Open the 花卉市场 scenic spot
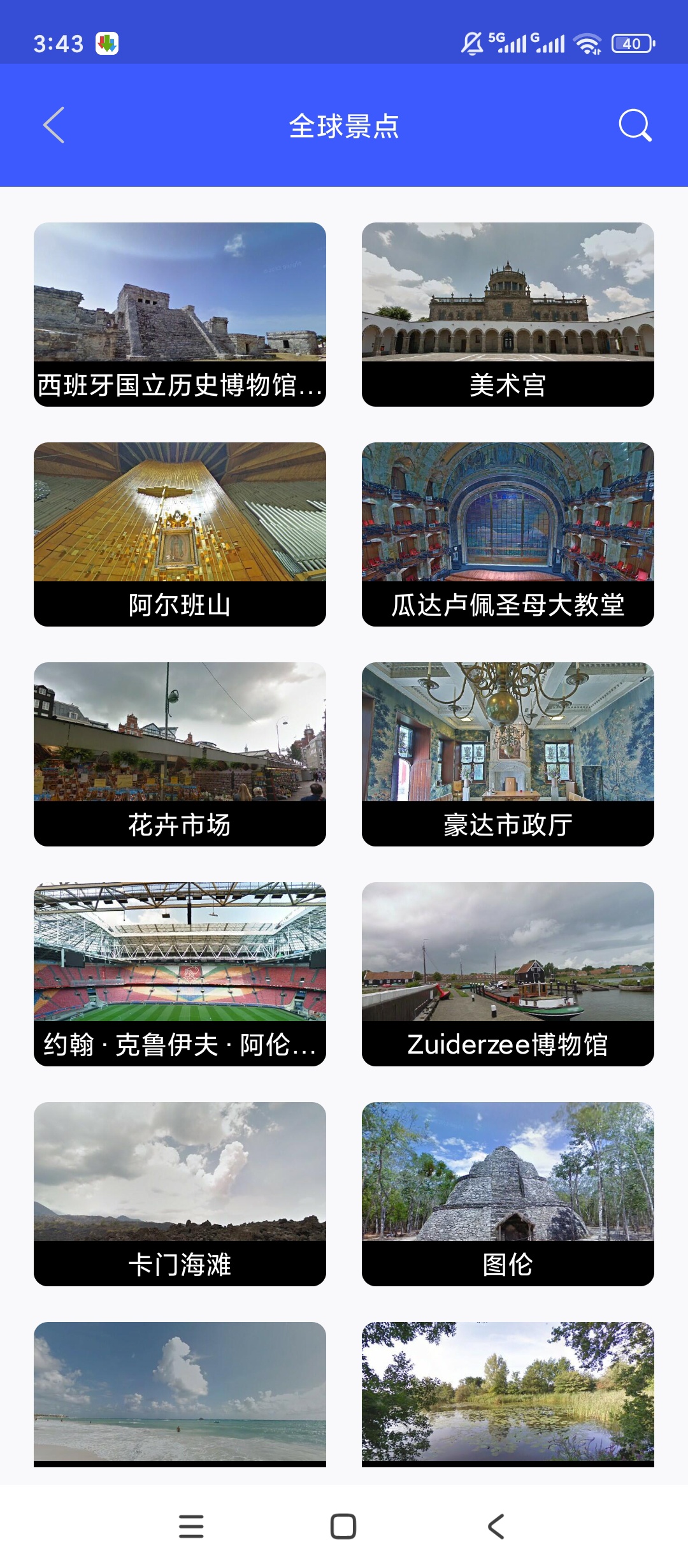688x1568 pixels. [180, 754]
